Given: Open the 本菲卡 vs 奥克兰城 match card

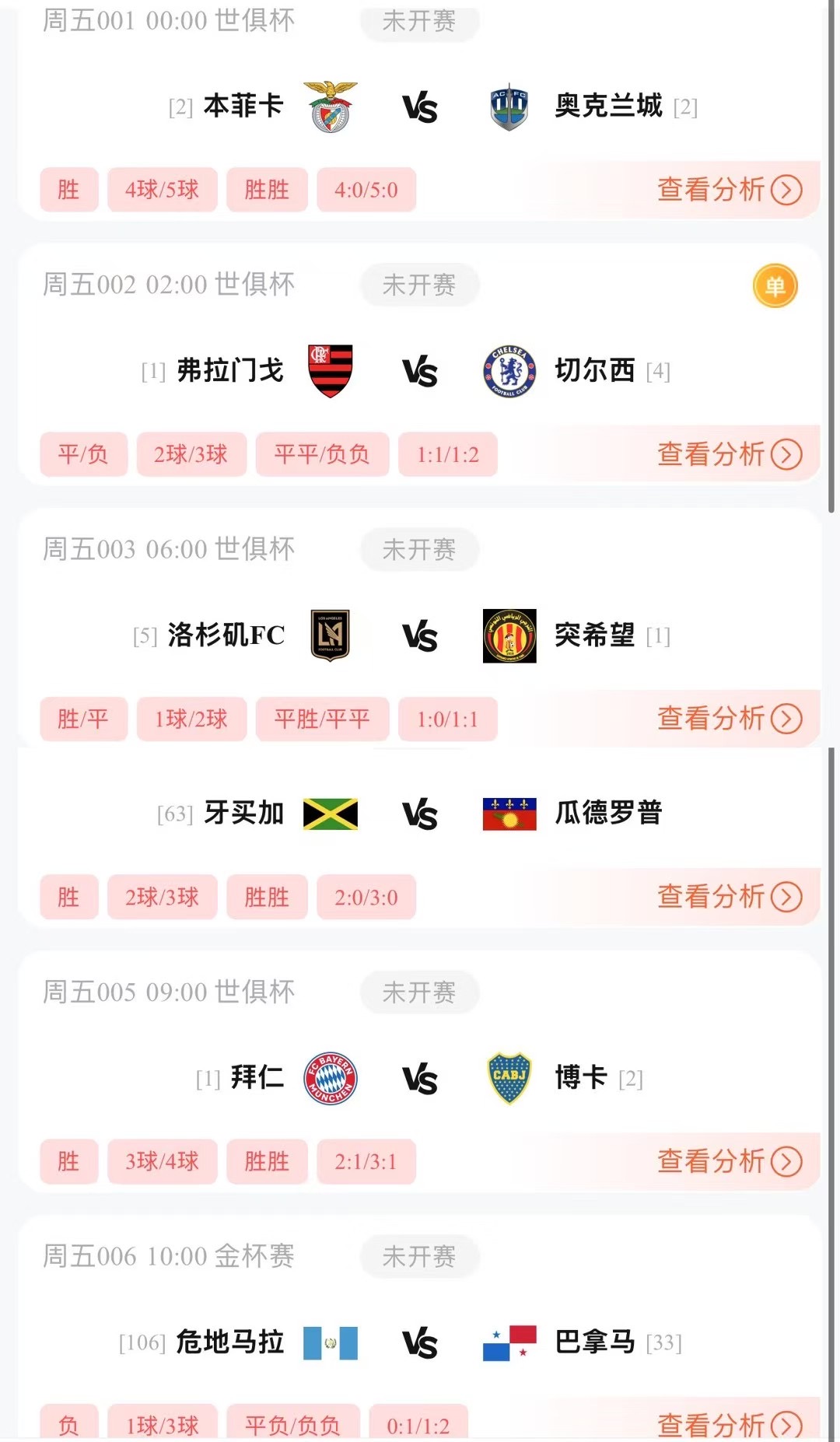Looking at the screenshot, I should click(x=420, y=107).
